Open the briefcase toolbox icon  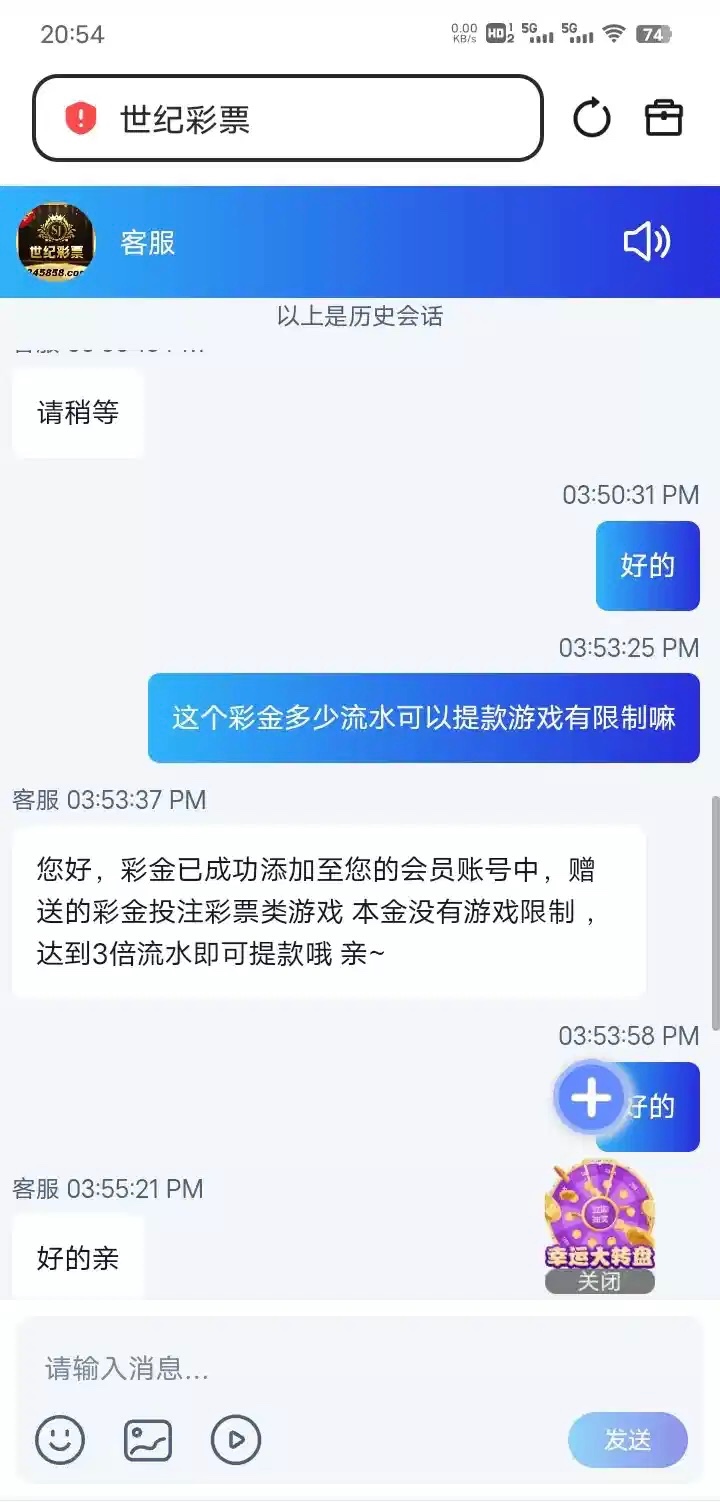[x=663, y=118]
